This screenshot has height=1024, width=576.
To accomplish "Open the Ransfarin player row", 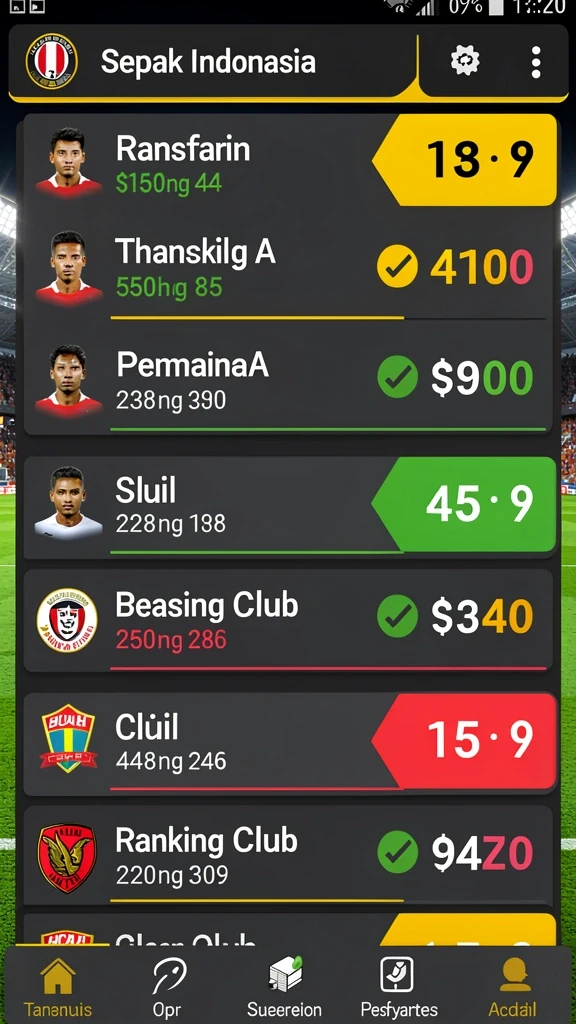I will point(290,161).
